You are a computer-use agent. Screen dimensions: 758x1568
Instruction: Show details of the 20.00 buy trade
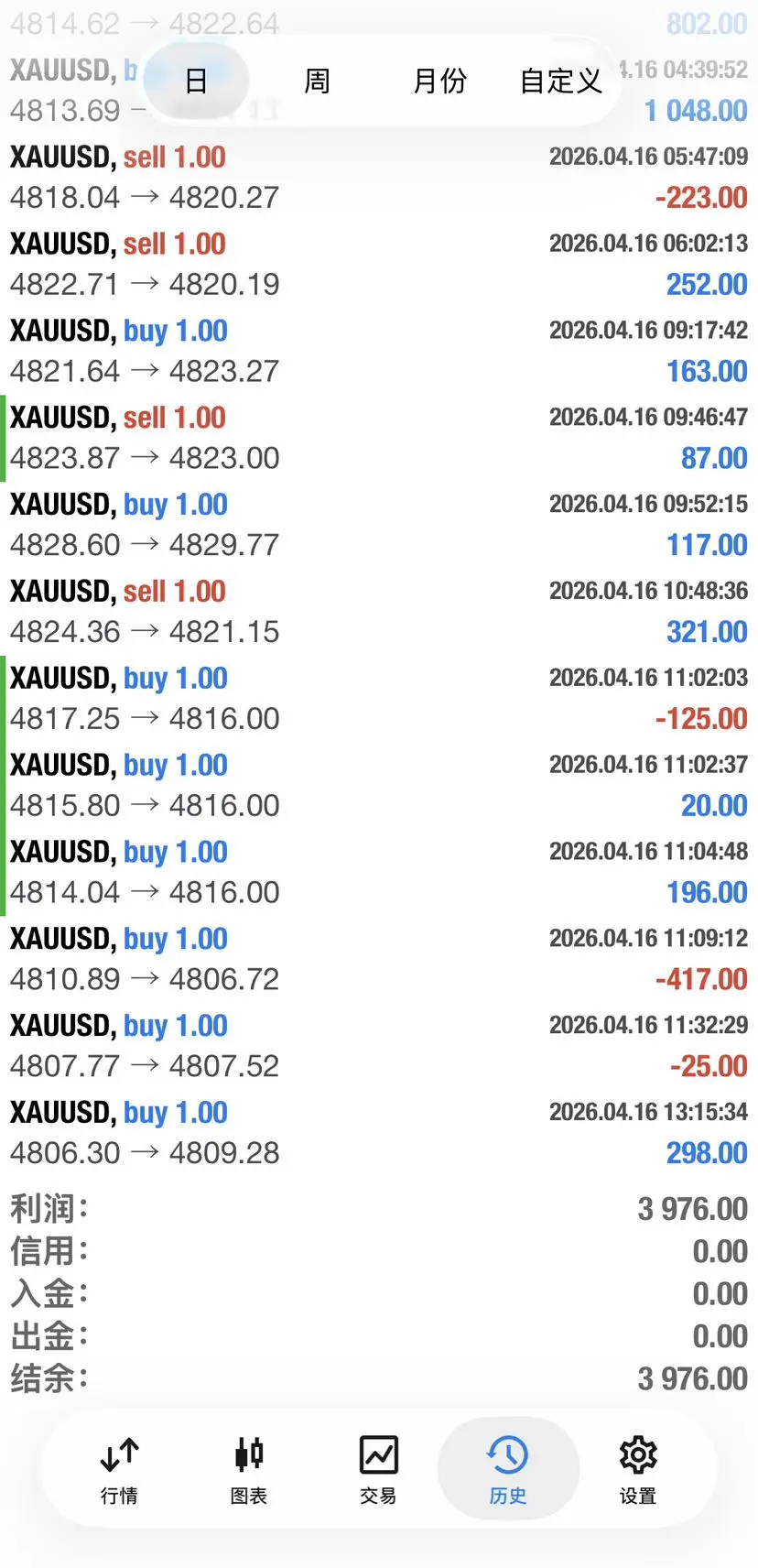point(379,785)
